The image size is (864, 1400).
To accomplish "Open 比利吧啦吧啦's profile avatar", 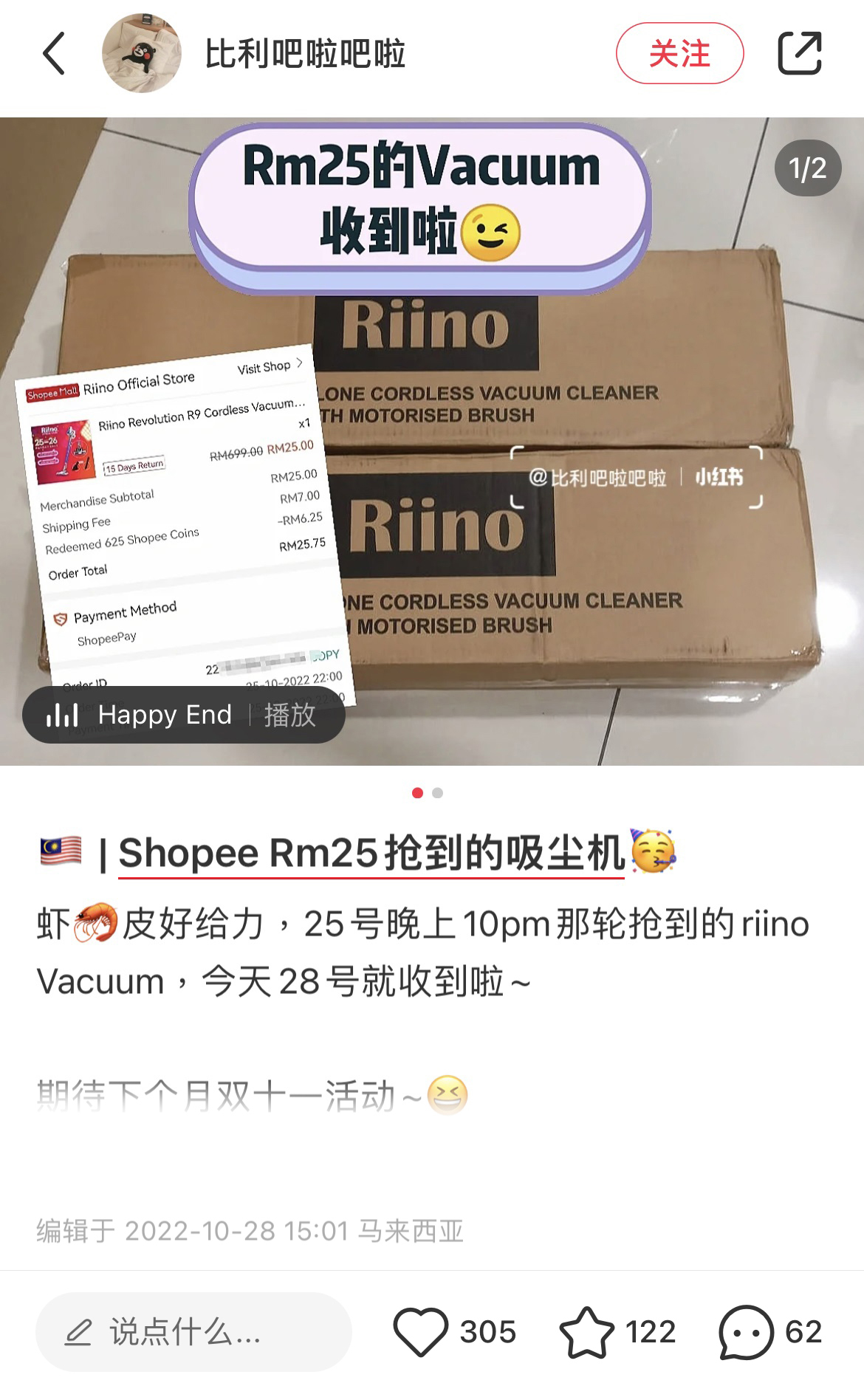I will 142,53.
